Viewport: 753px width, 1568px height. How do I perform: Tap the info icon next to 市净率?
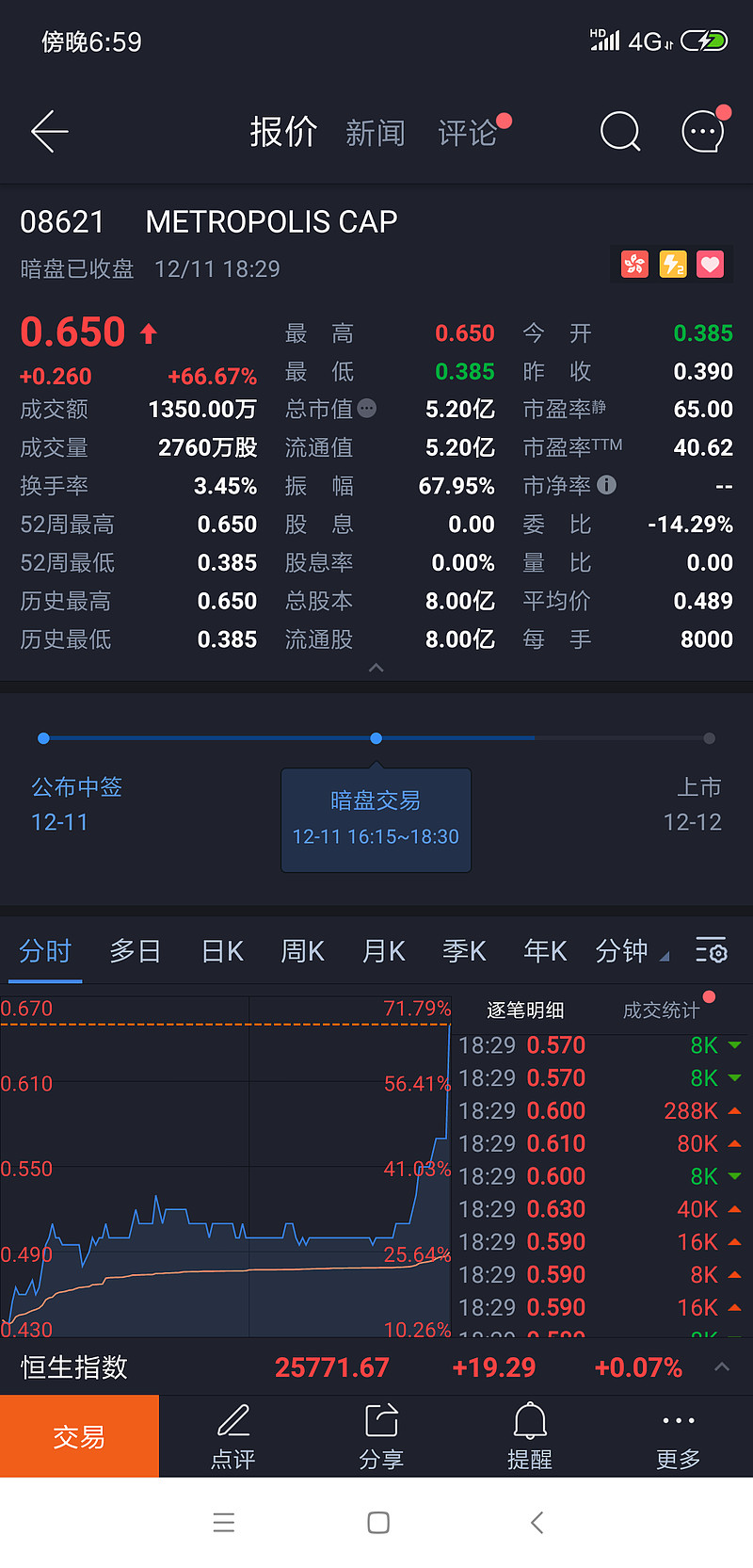606,486
